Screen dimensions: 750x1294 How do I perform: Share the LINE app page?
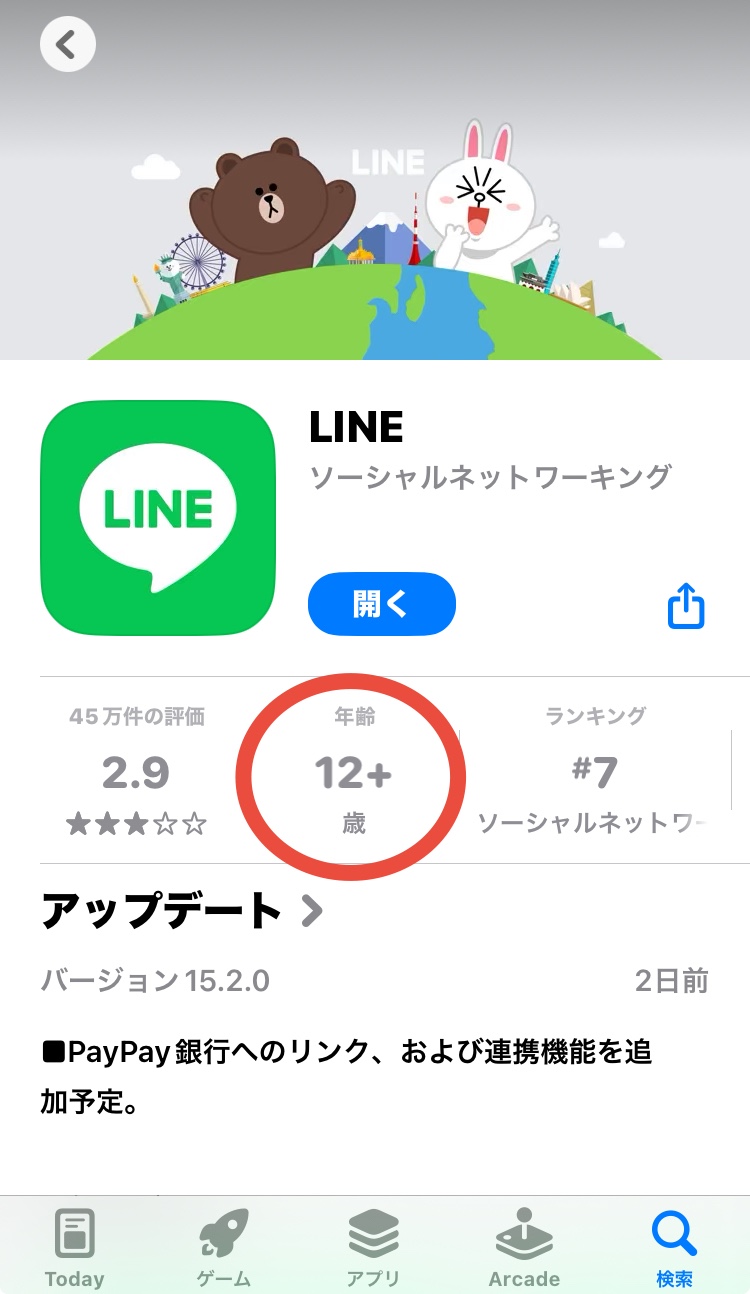pyautogui.click(x=686, y=606)
